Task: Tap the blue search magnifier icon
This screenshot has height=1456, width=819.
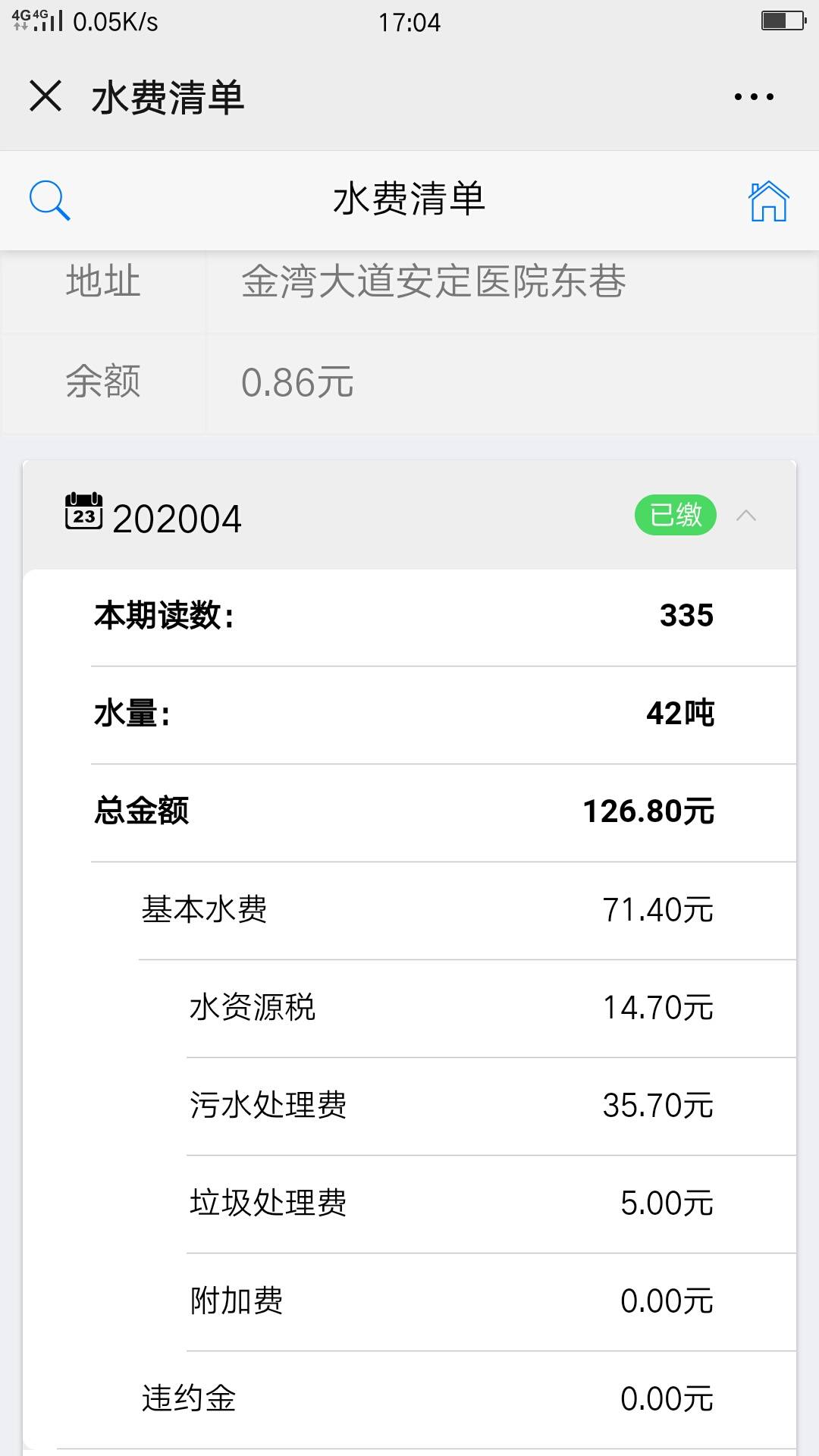Action: pos(49,200)
